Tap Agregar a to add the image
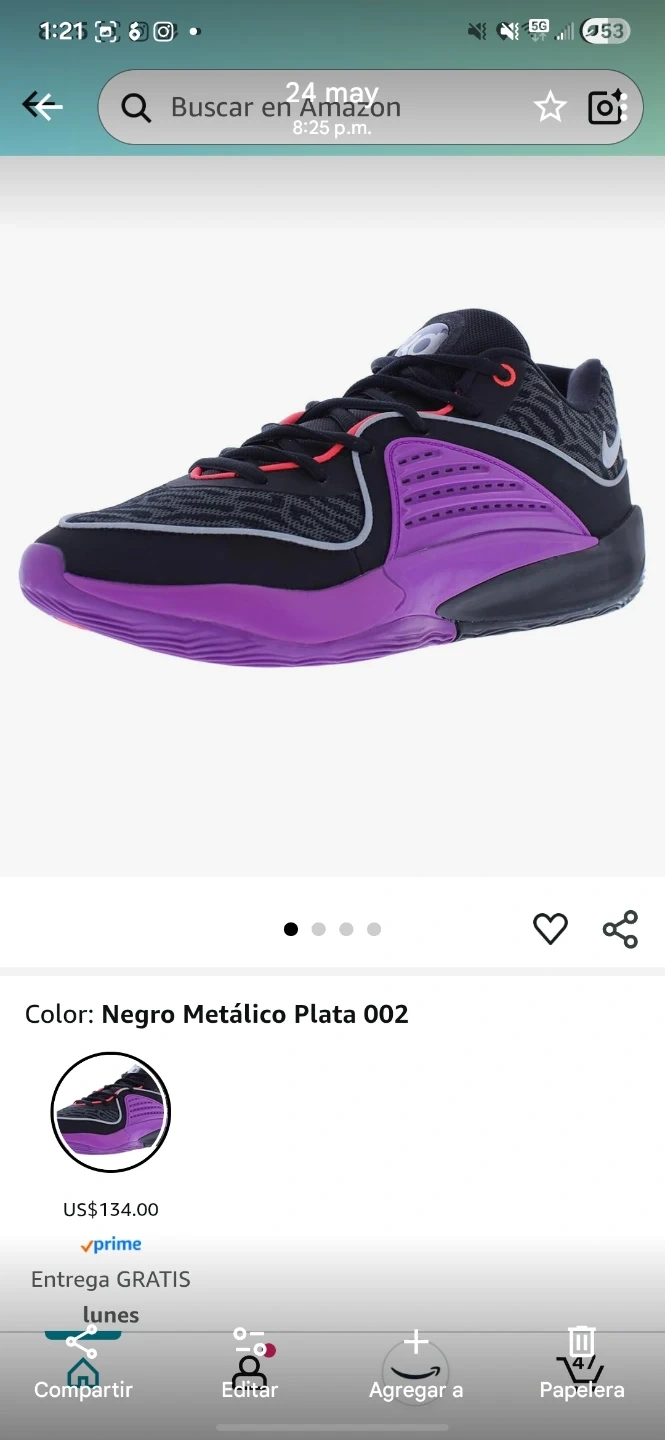The image size is (665, 1440). coord(416,1362)
